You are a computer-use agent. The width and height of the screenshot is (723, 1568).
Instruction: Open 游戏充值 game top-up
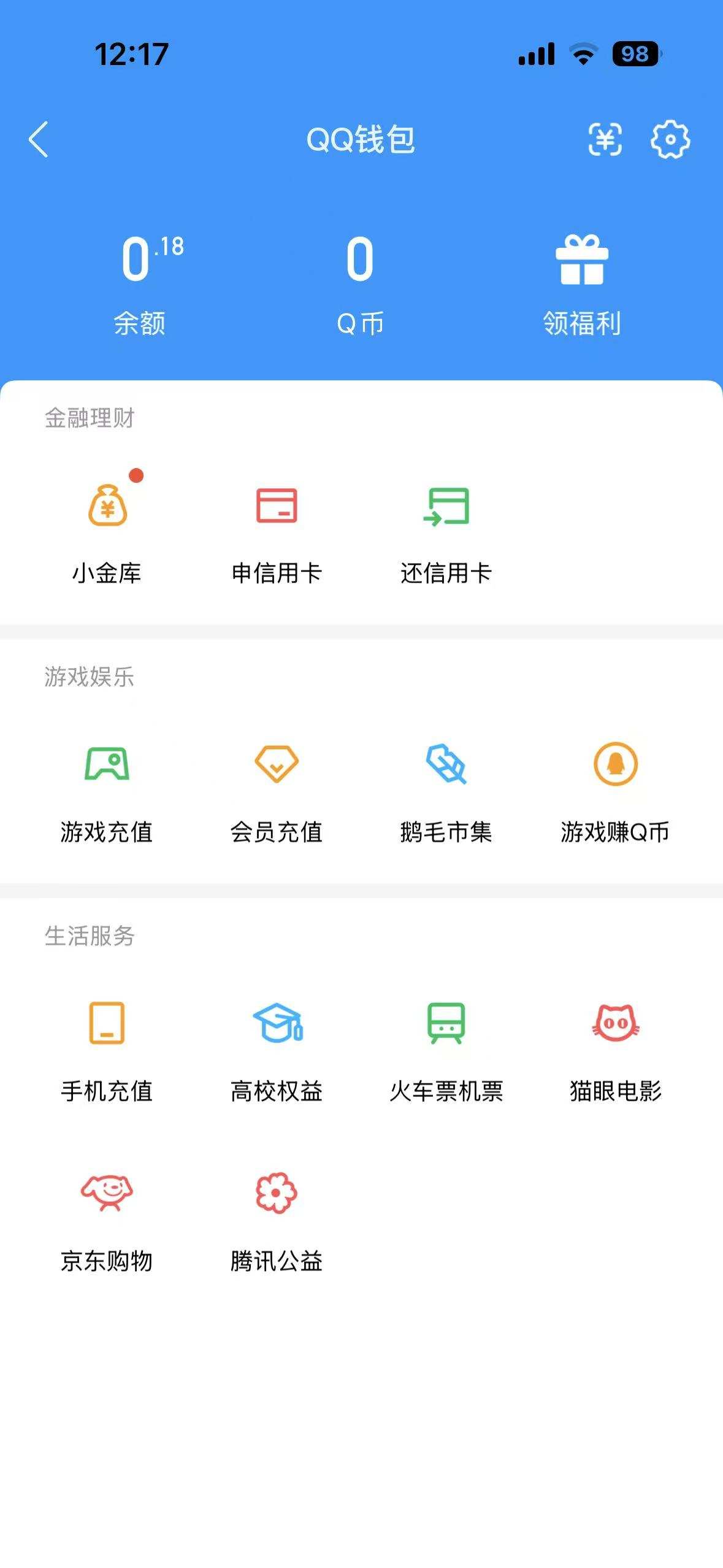[x=109, y=791]
